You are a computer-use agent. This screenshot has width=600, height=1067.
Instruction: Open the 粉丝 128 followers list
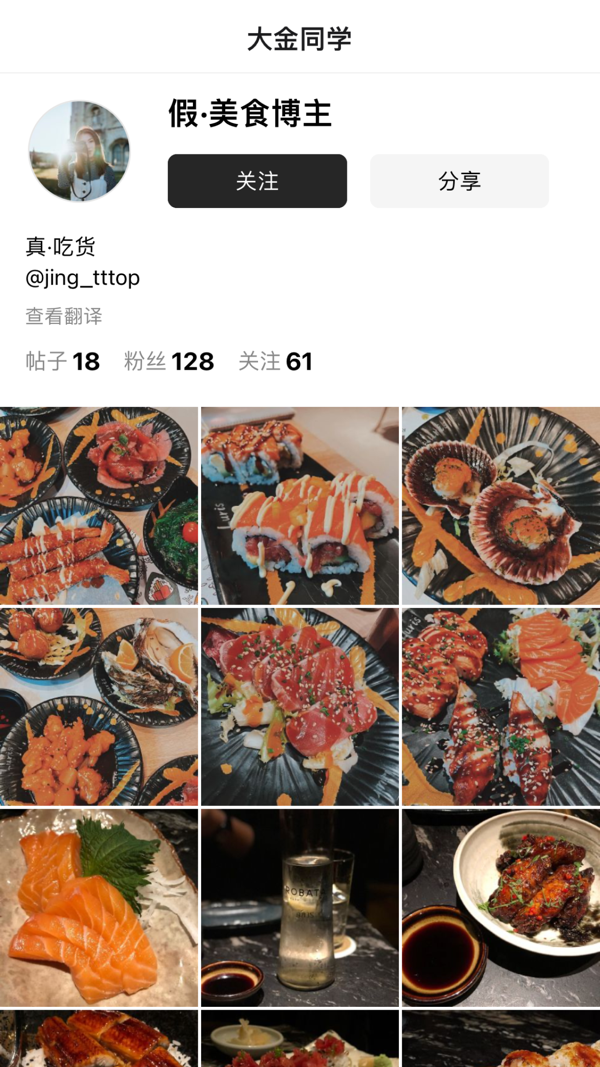[x=169, y=361]
